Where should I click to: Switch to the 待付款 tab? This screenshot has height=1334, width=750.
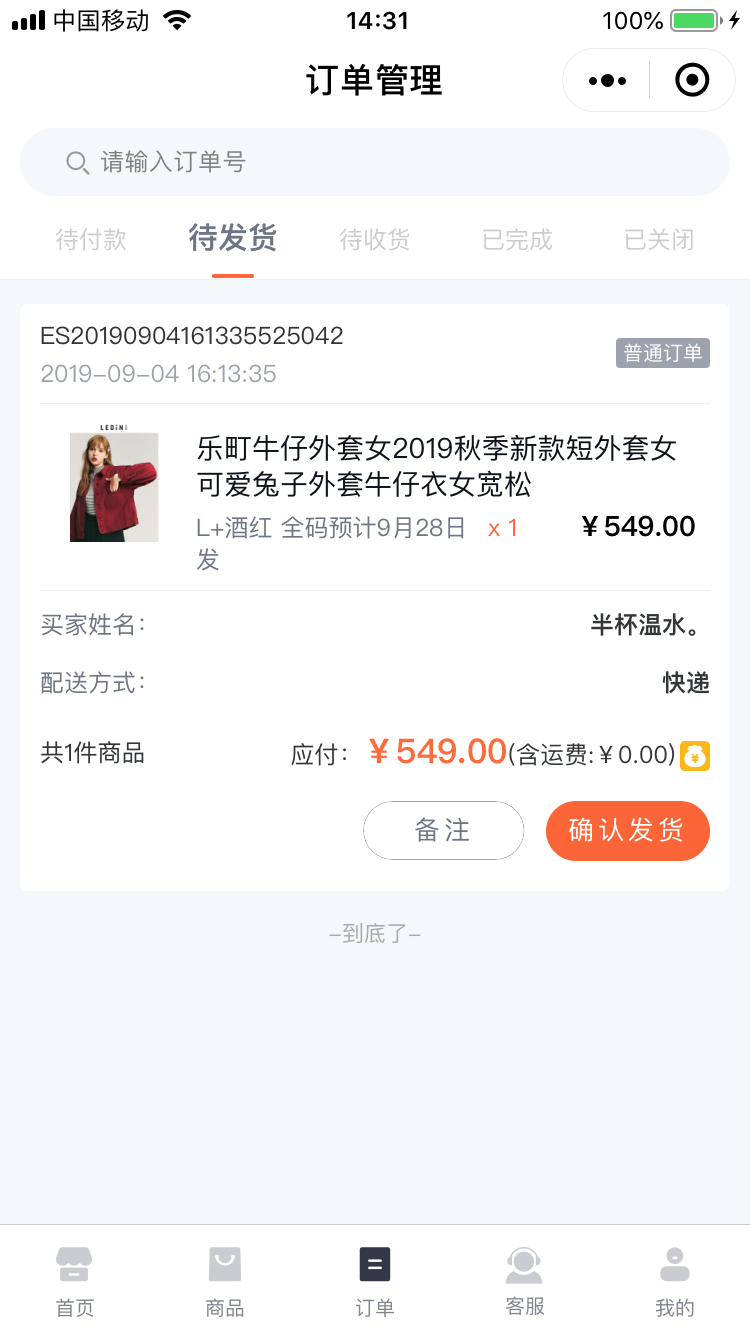91,240
